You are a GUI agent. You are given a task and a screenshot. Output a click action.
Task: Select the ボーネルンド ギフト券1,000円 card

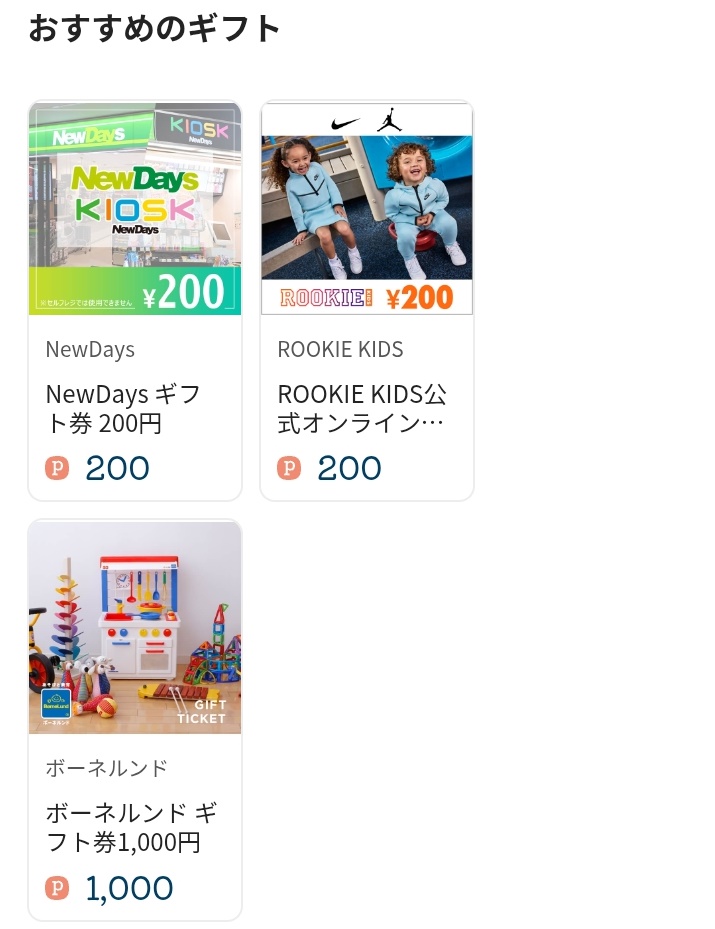pyautogui.click(x=135, y=719)
